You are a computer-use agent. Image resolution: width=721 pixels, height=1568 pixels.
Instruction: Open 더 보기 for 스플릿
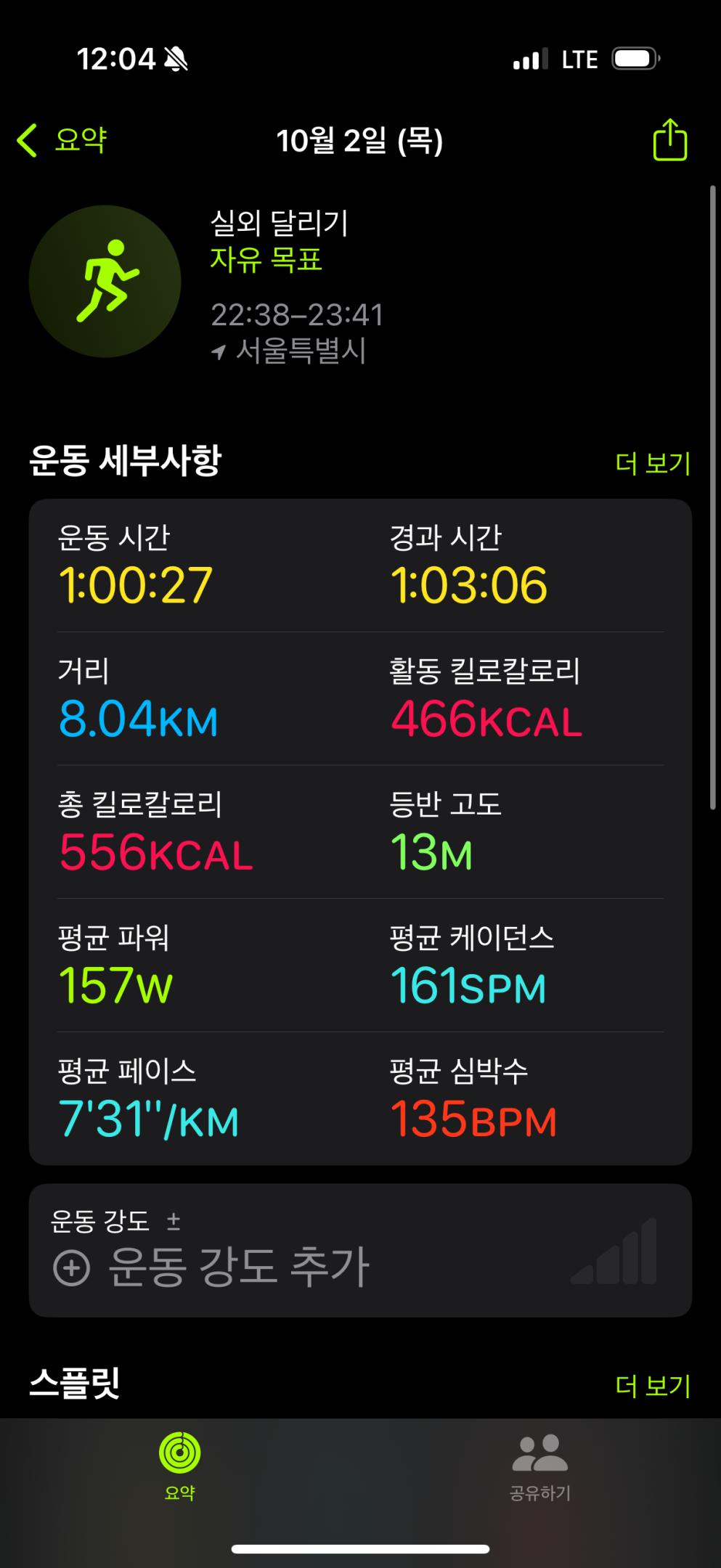click(652, 1386)
